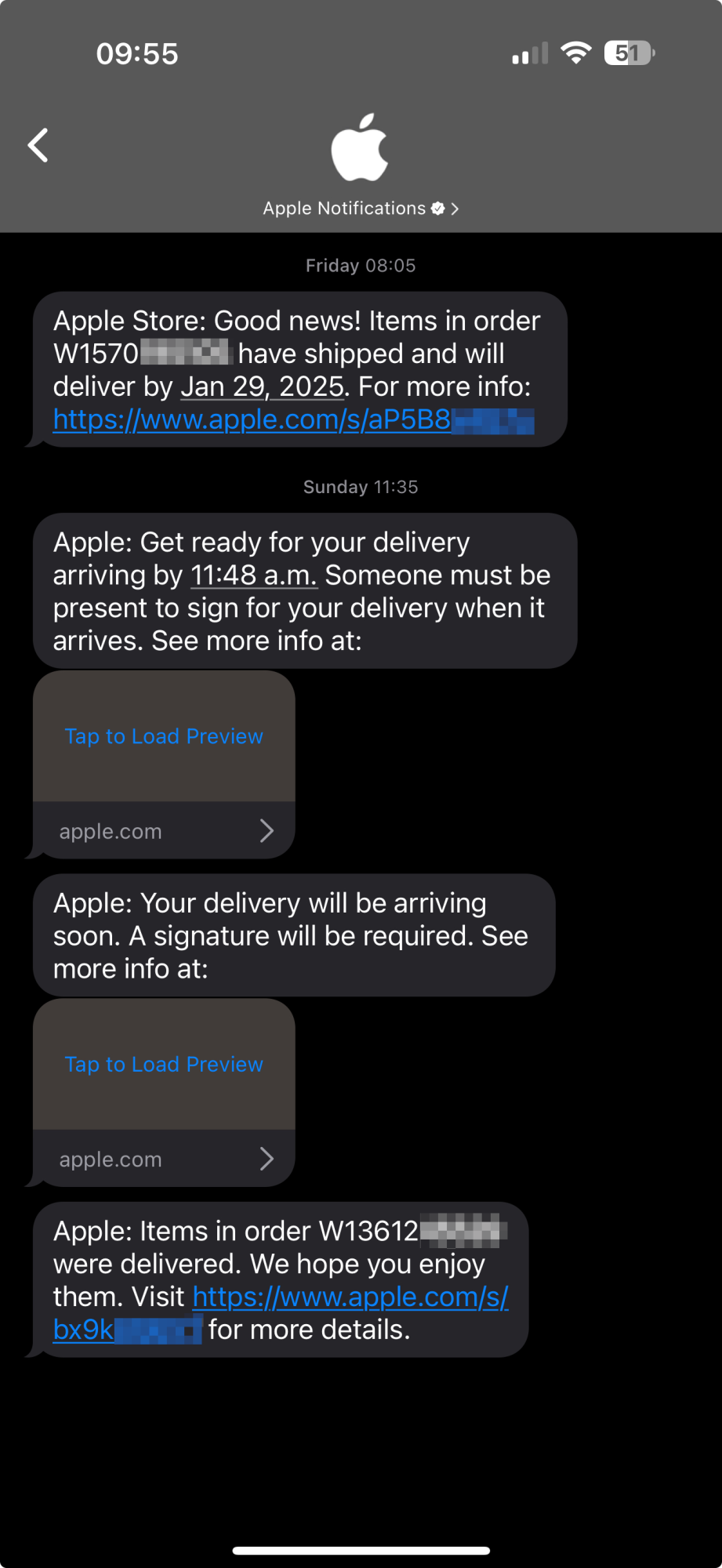
Task: Load preview under 'Get ready for your delivery'
Action: [x=164, y=737]
